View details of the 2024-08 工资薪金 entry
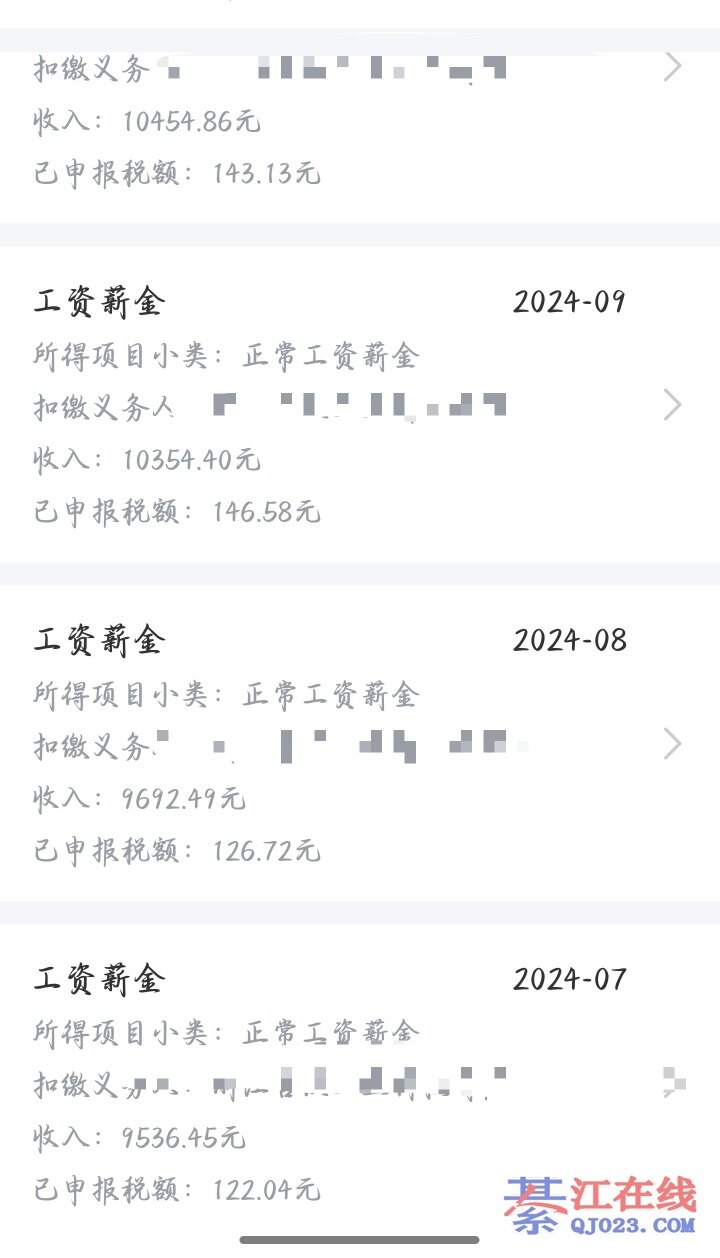Image resolution: width=720 pixels, height=1258 pixels. tap(360, 743)
